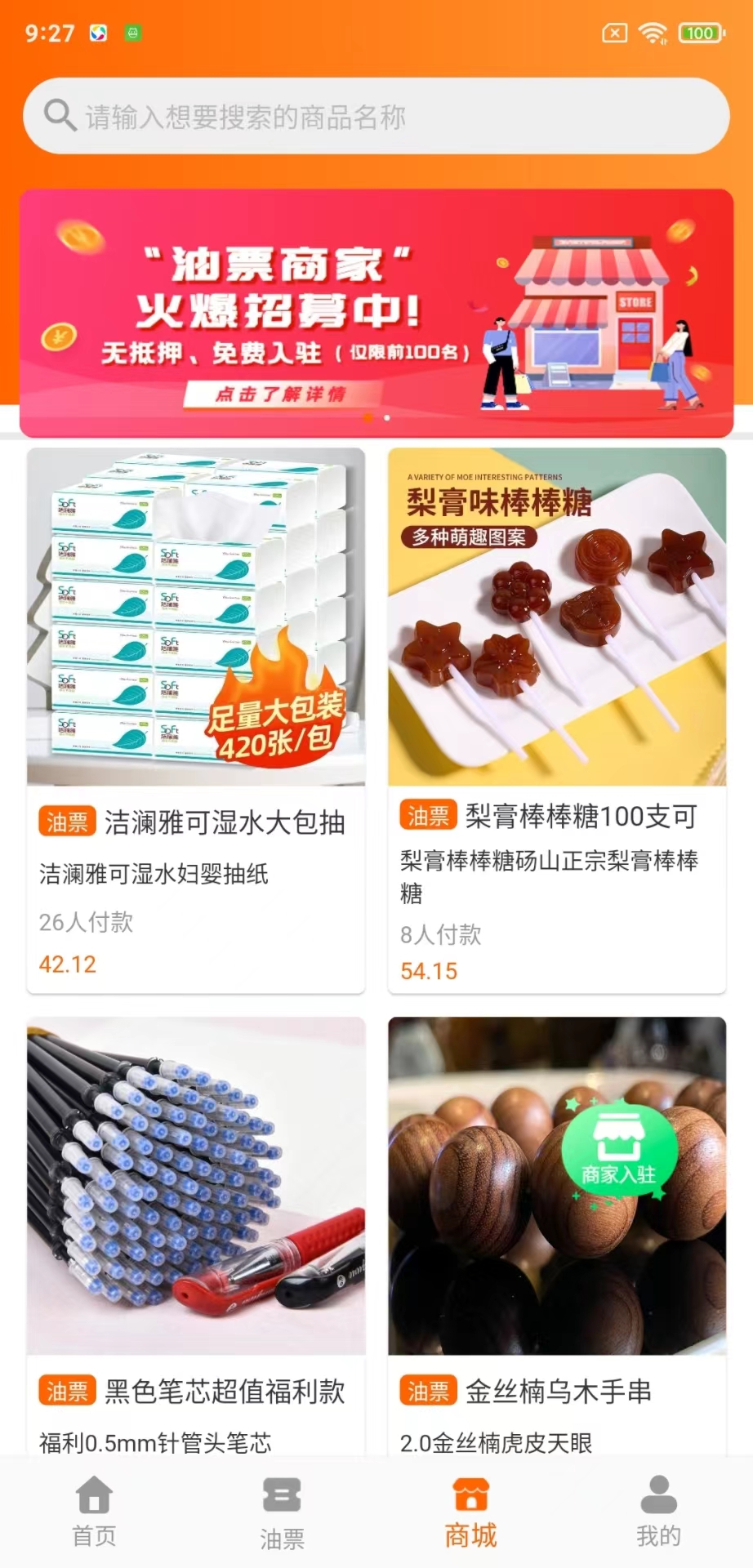The height and width of the screenshot is (1568, 753).
Task: Tap the product search box
Action: point(376,116)
